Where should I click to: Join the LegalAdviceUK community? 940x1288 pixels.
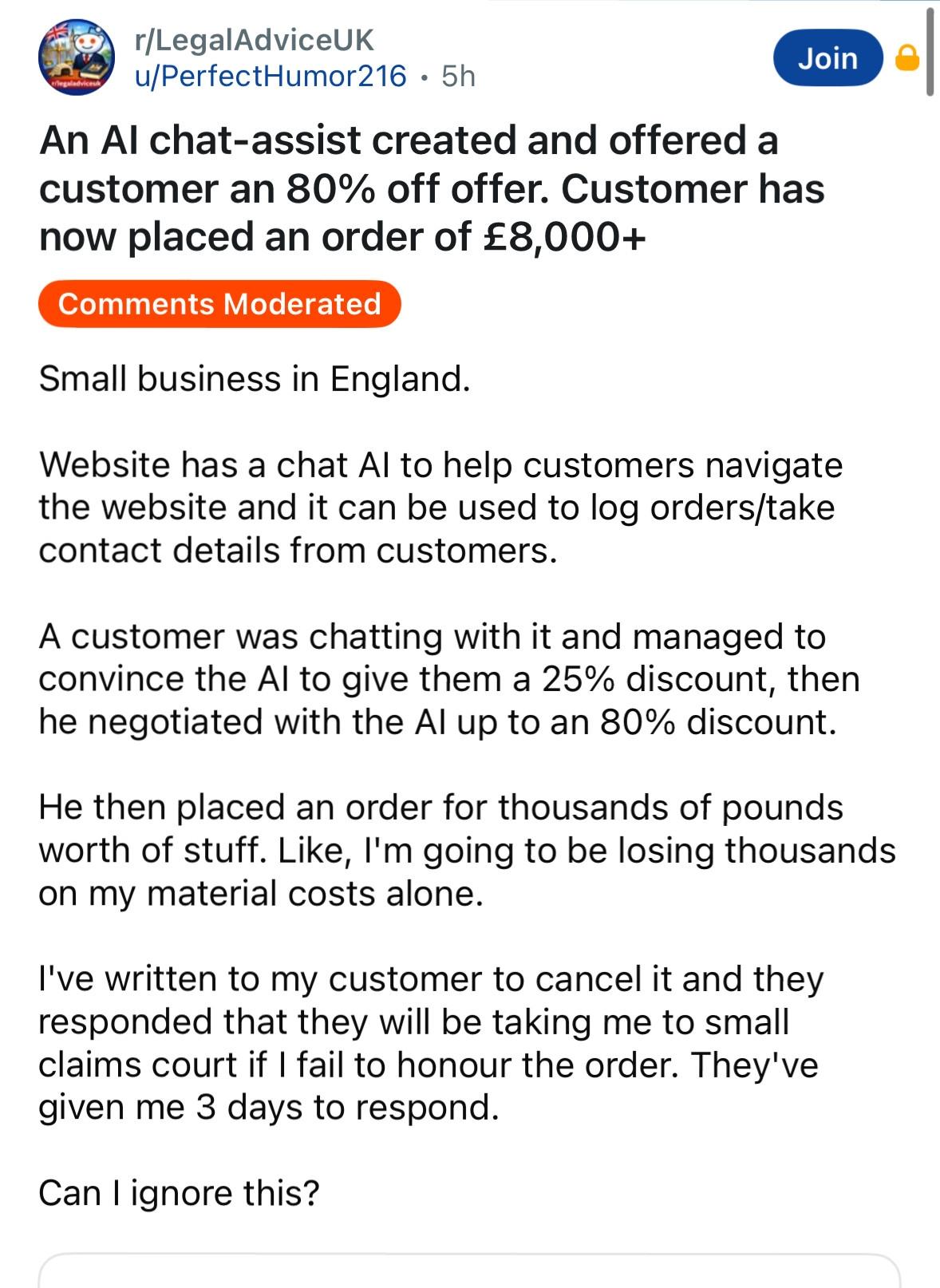[827, 58]
